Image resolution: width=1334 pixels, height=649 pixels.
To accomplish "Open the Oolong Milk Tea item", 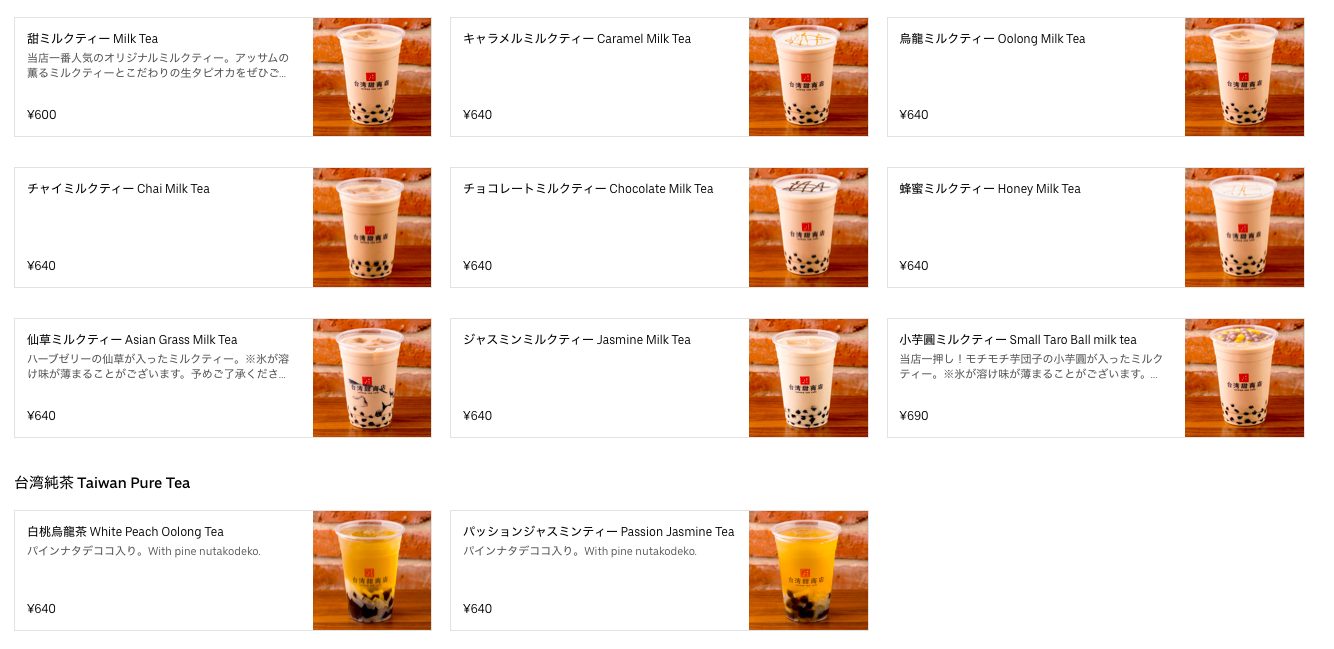I will tap(1094, 77).
